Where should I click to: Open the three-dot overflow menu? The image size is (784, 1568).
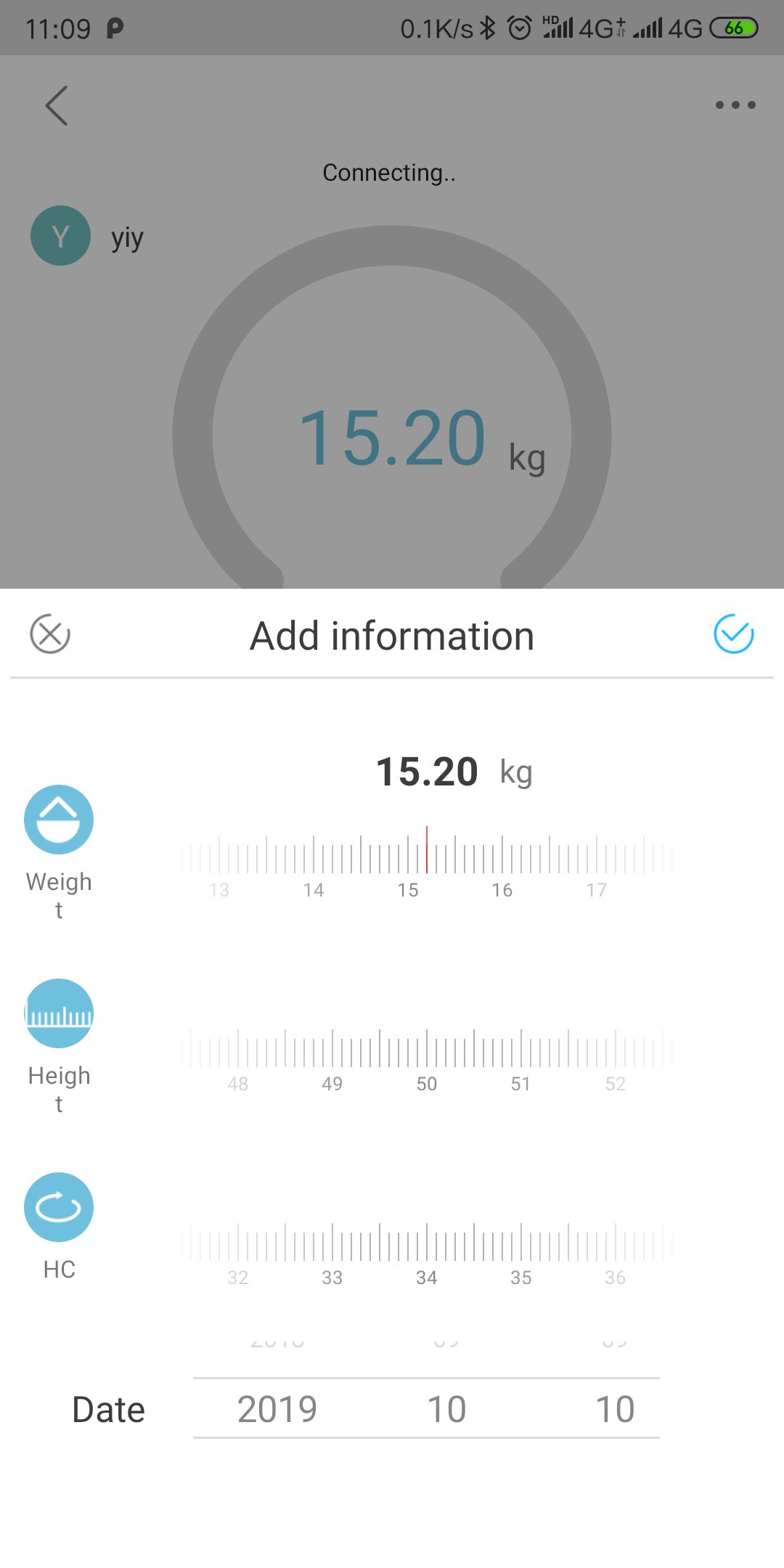coord(735,105)
